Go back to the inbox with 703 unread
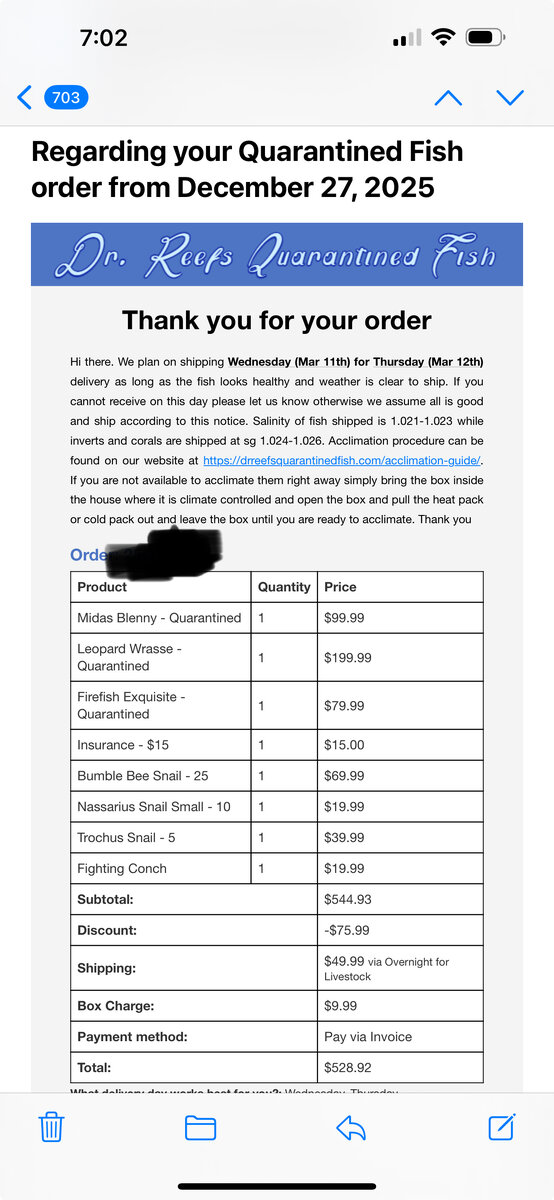Viewport: 554px width, 1200px height. pos(53,97)
